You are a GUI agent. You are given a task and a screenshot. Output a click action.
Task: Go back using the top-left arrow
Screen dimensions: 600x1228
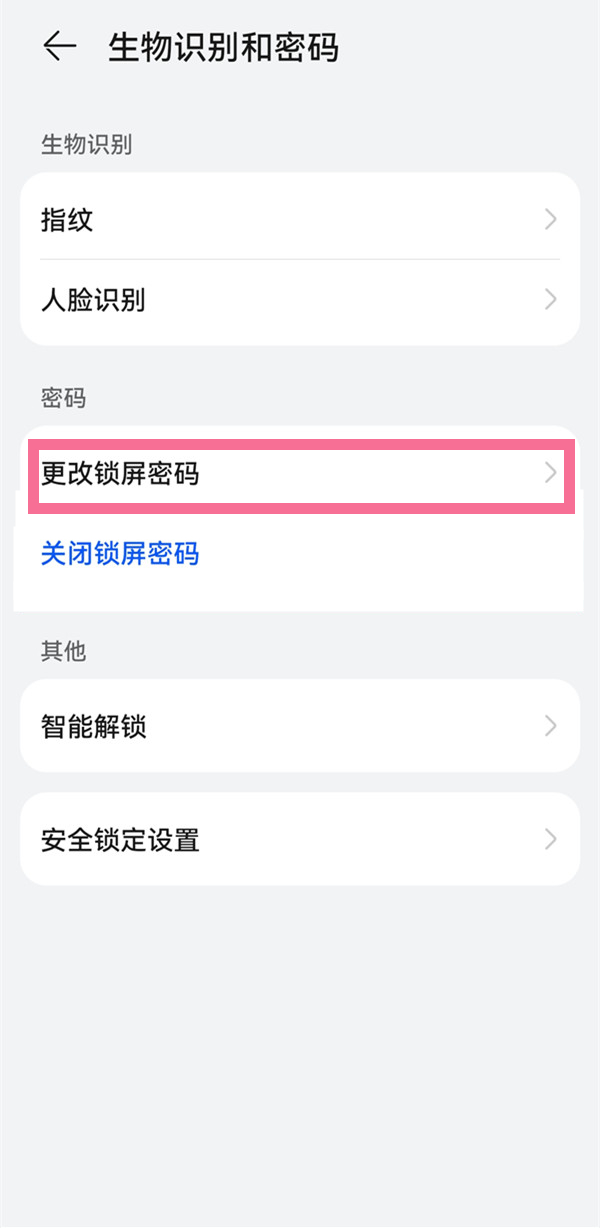[60, 47]
